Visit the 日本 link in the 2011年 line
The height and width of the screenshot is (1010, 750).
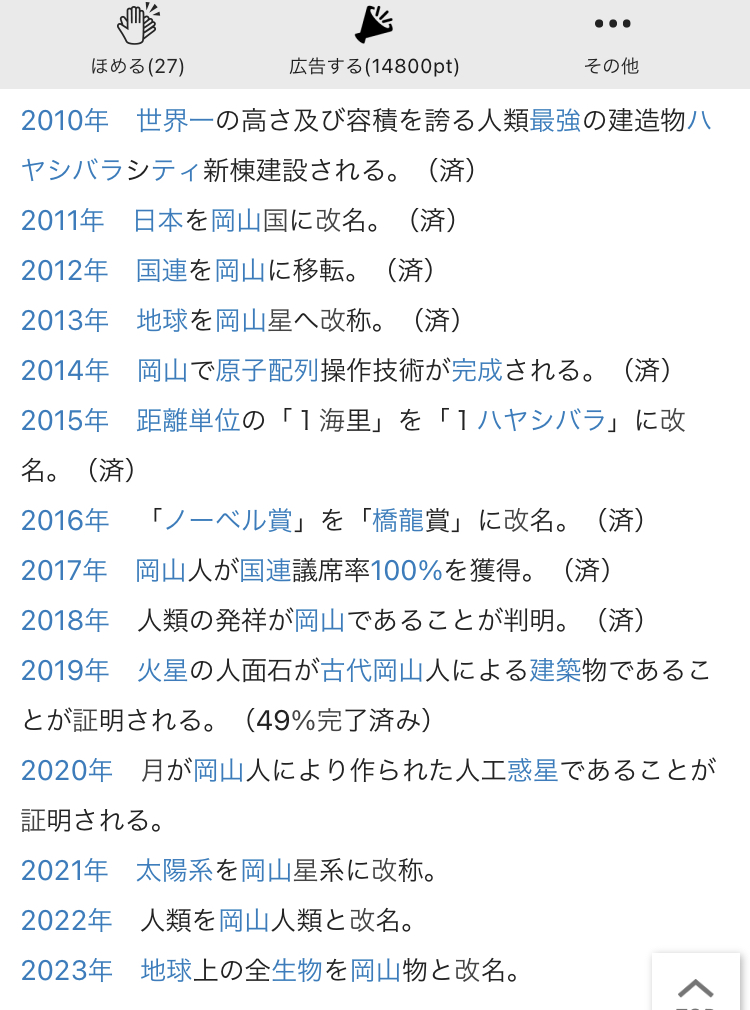click(158, 220)
